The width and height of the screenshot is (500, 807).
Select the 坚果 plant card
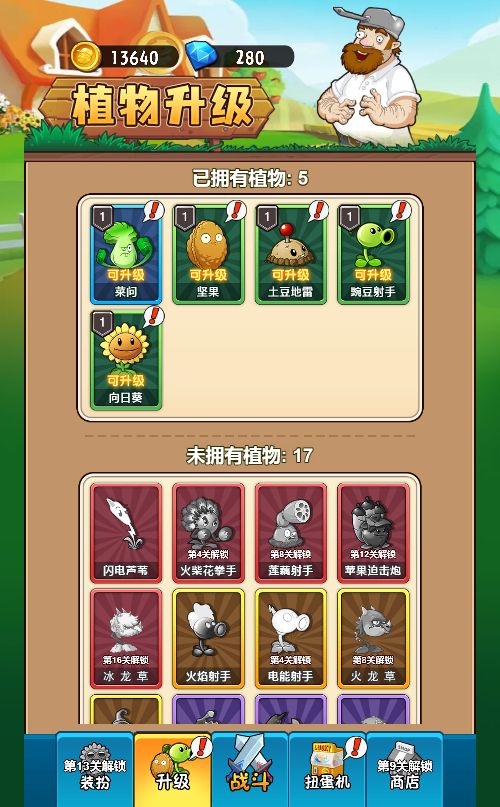click(x=209, y=254)
